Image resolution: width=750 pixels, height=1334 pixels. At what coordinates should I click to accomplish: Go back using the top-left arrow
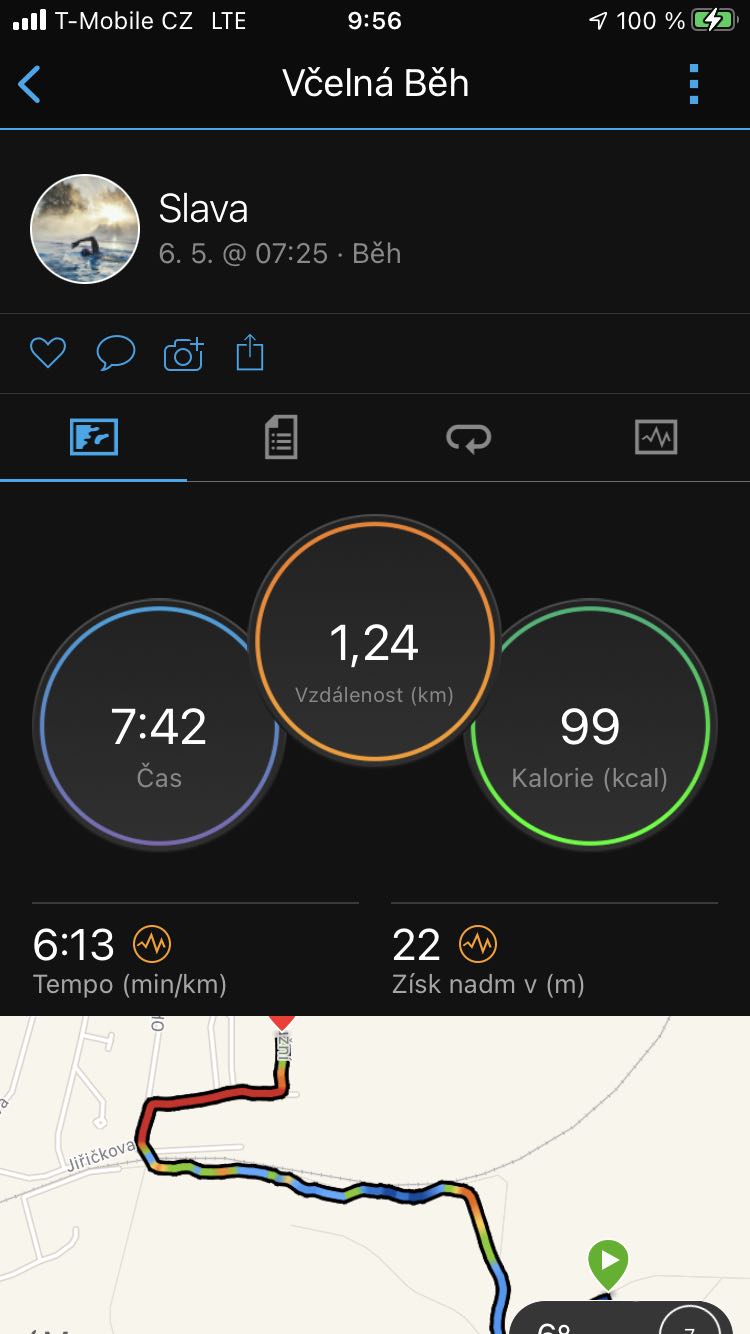[x=30, y=84]
